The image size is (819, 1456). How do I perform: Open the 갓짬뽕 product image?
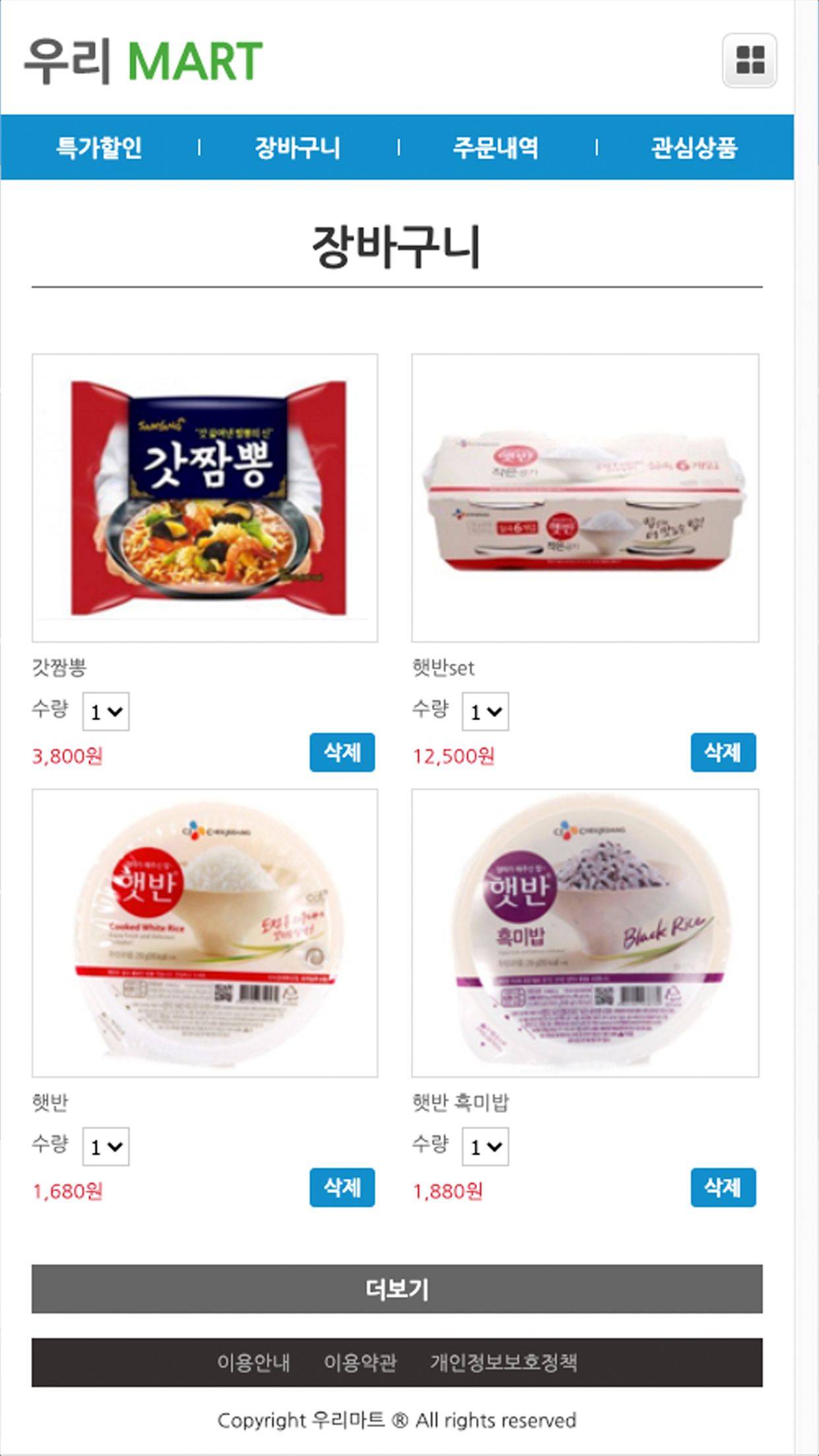tap(205, 498)
